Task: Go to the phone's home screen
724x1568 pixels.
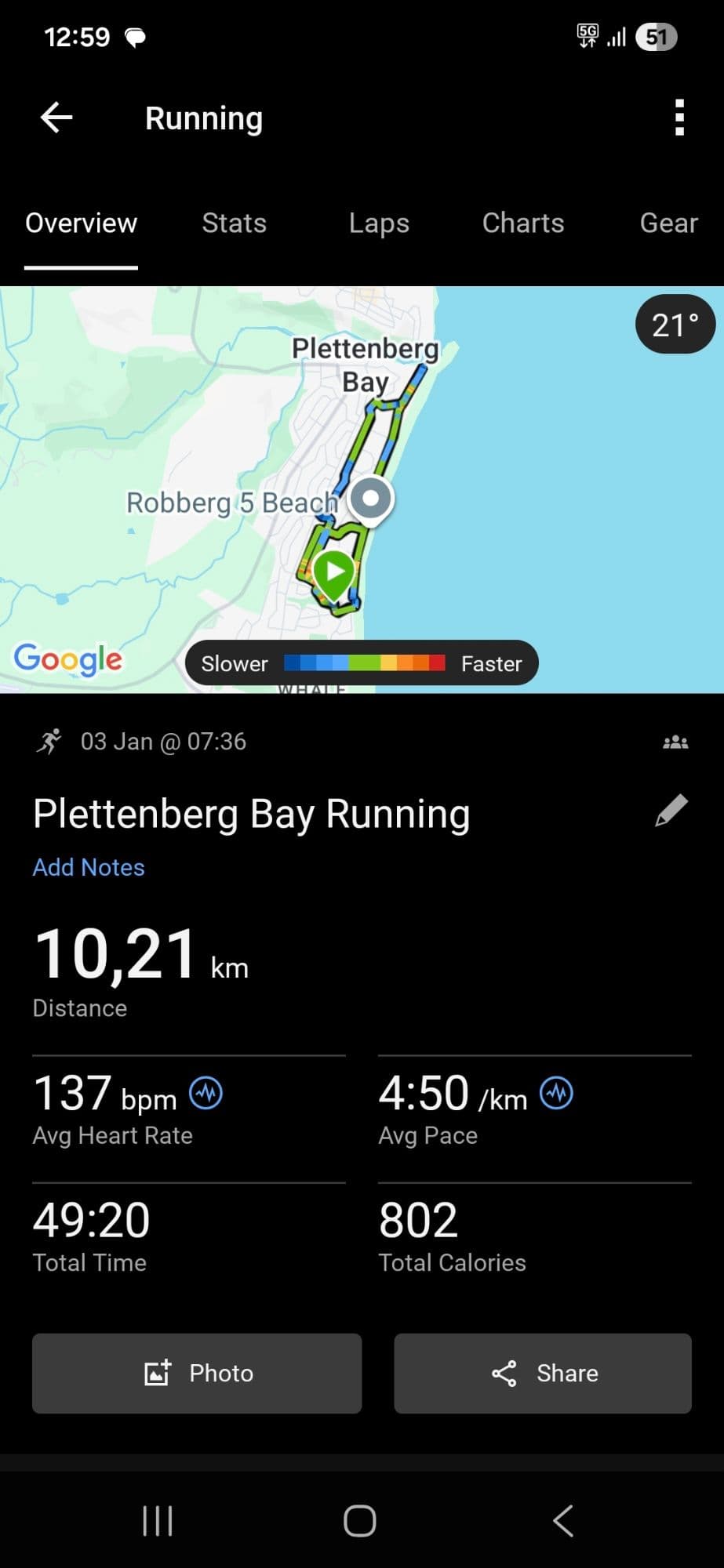Action: (360, 1521)
